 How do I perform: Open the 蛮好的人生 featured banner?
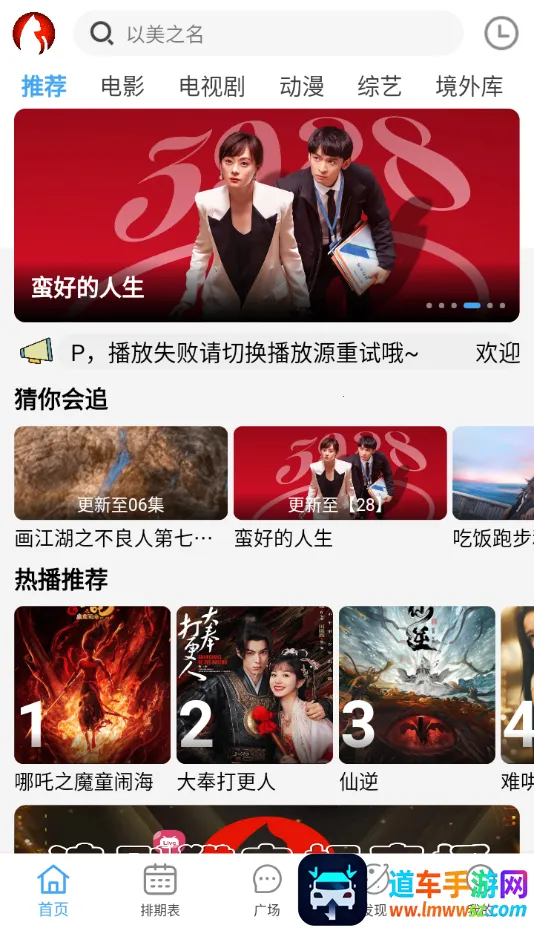click(x=266, y=215)
